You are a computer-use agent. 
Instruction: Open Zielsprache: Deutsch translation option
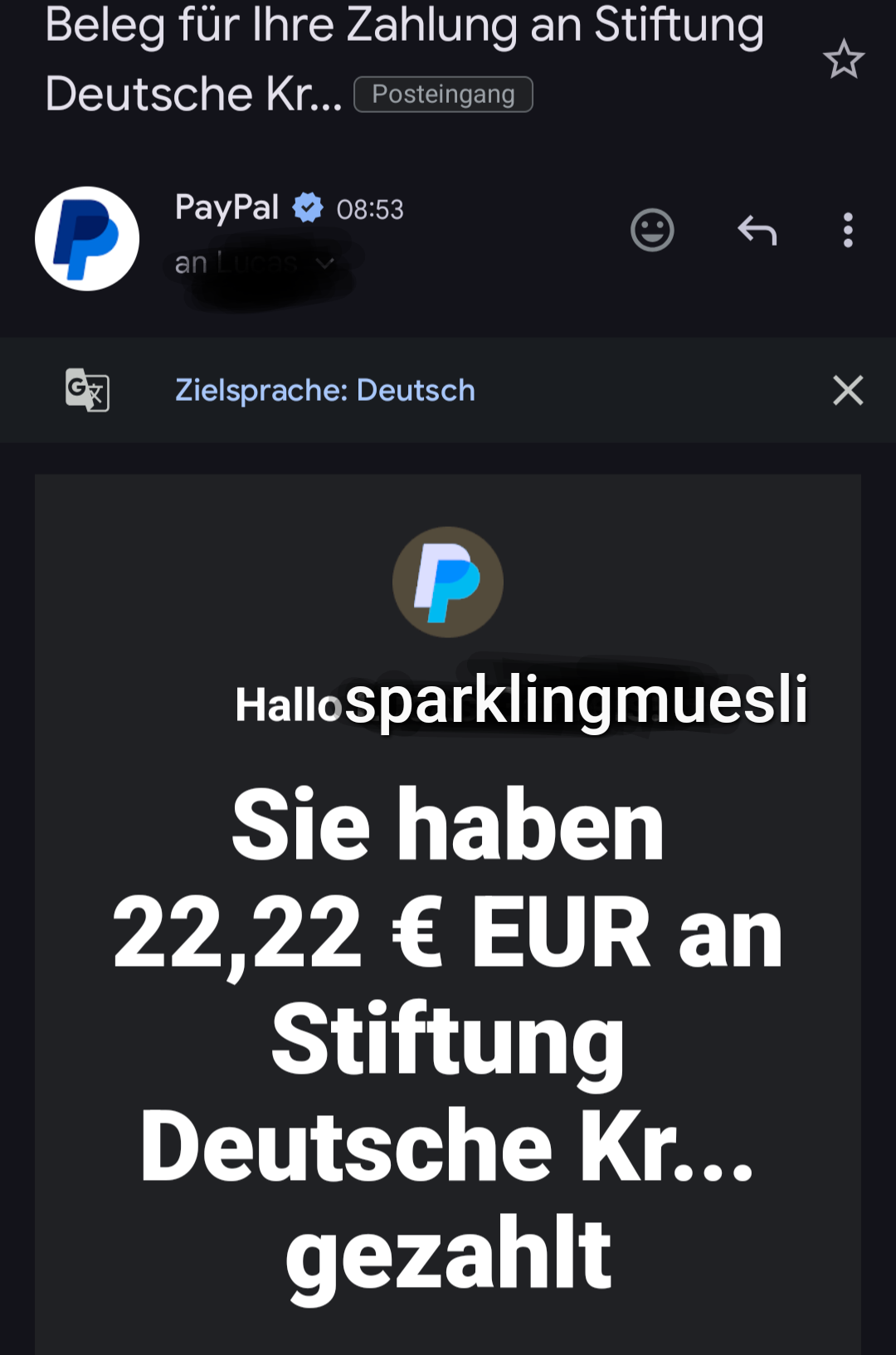[x=324, y=390]
